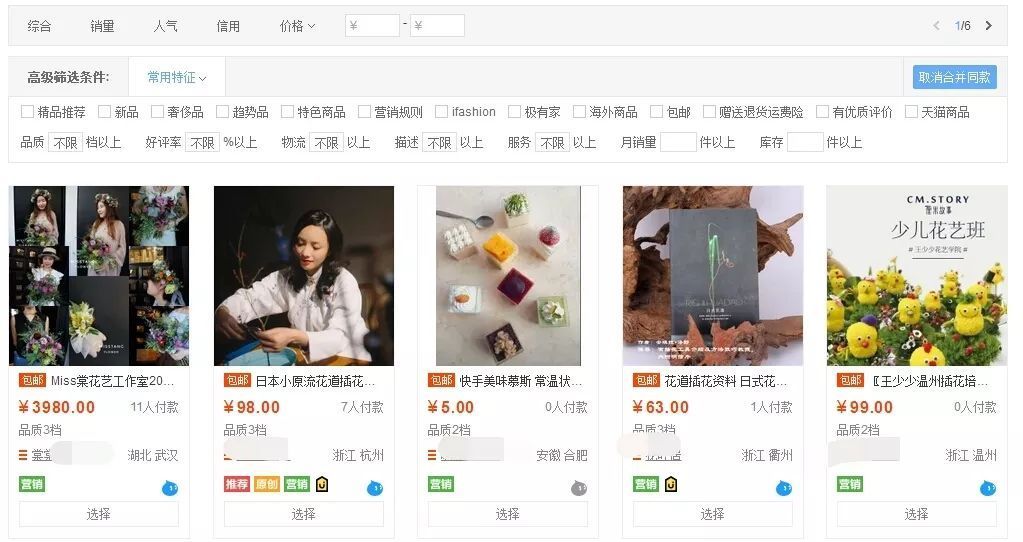Check the 精品推荐 filter
This screenshot has width=1023, height=542.
28,112
